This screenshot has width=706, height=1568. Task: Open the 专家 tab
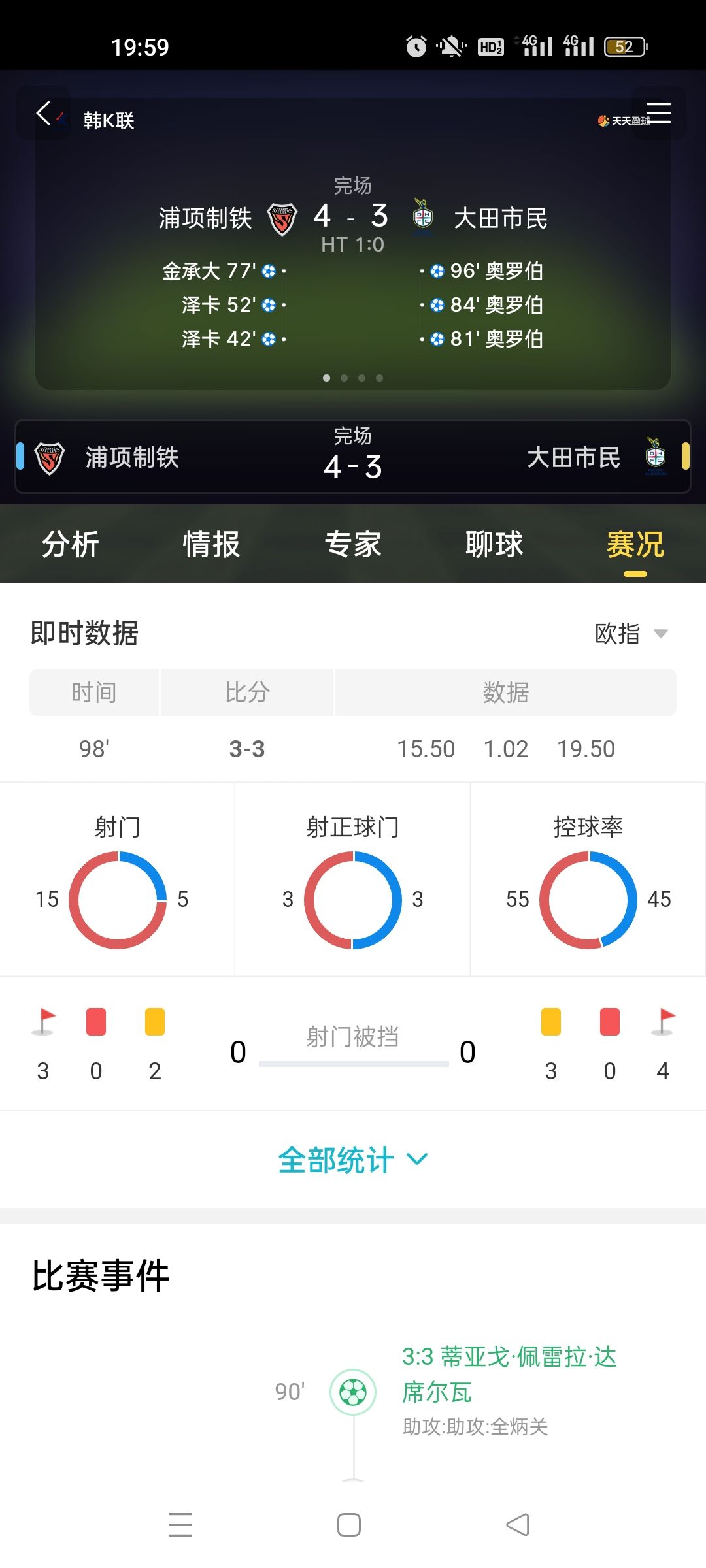point(353,544)
